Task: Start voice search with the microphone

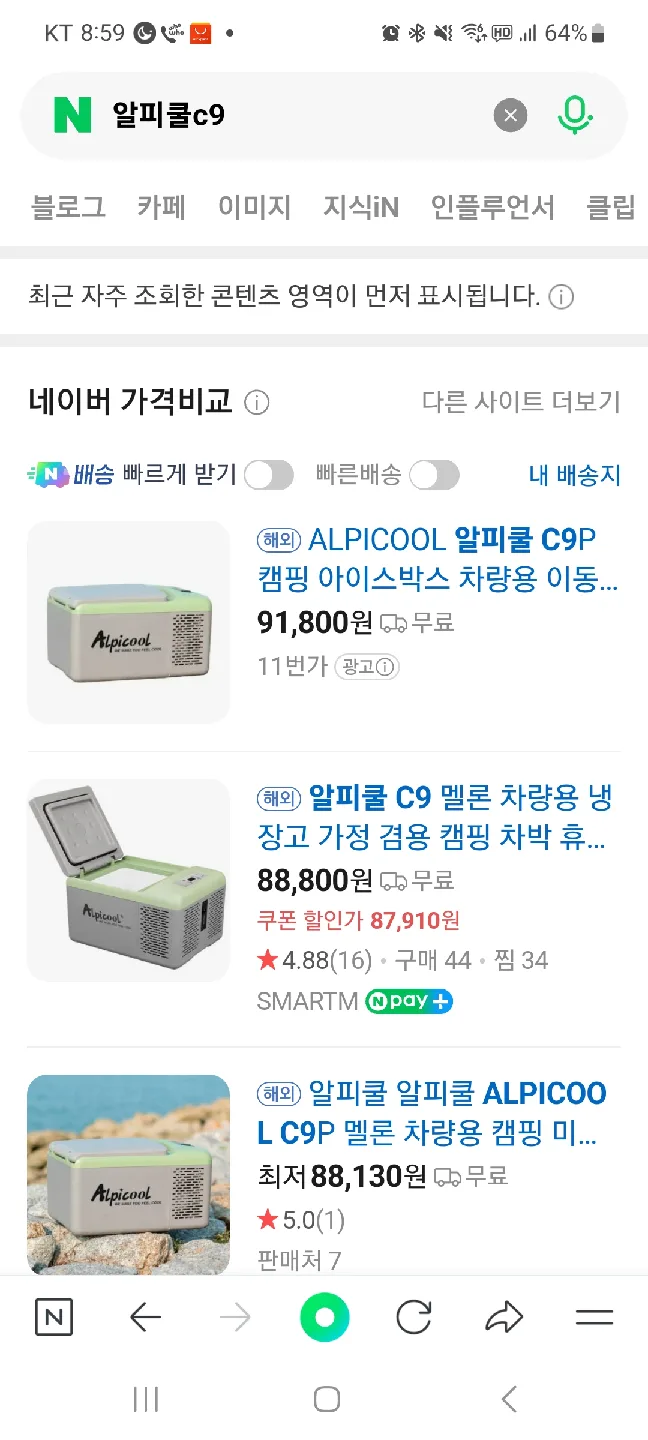Action: [574, 116]
